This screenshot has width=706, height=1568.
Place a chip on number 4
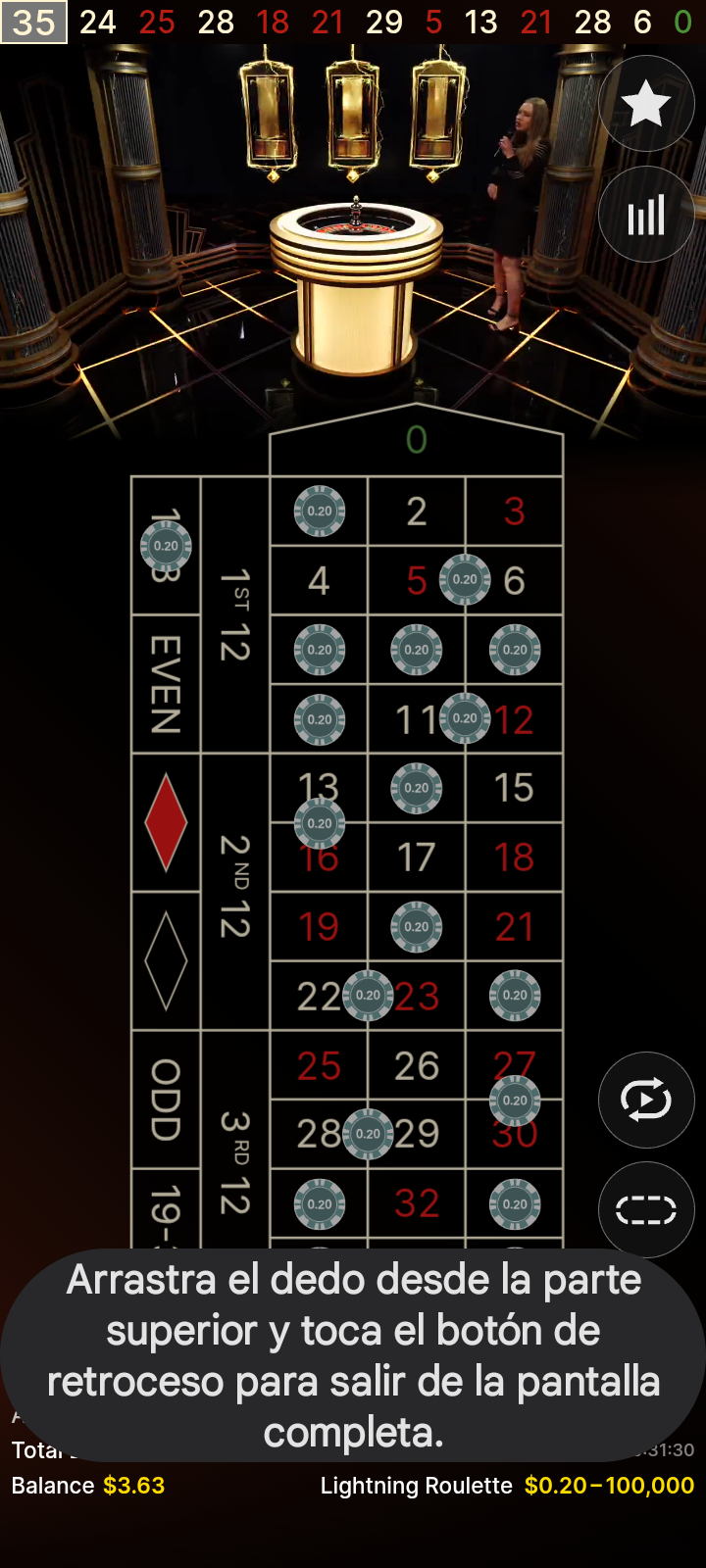(x=319, y=581)
